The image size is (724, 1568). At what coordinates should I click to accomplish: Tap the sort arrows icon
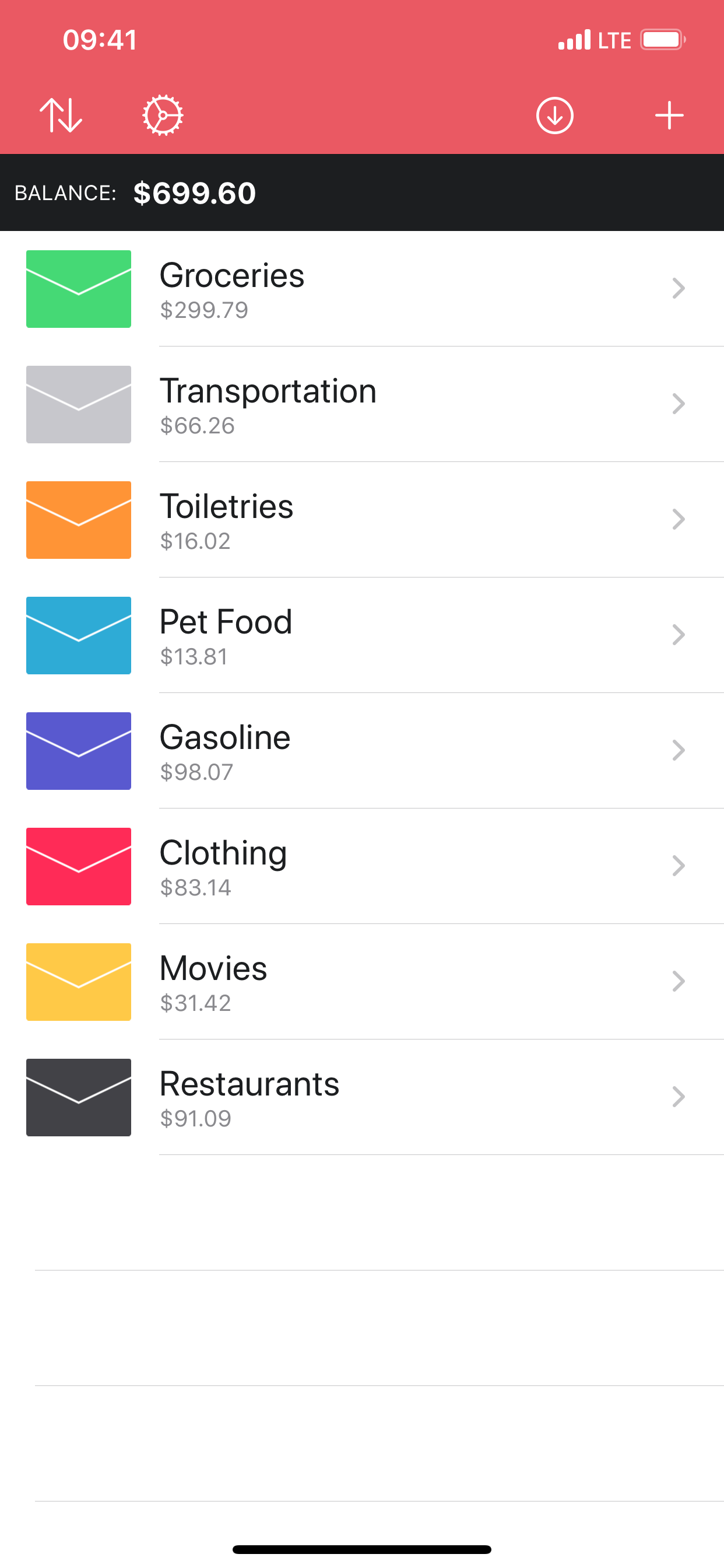61,115
